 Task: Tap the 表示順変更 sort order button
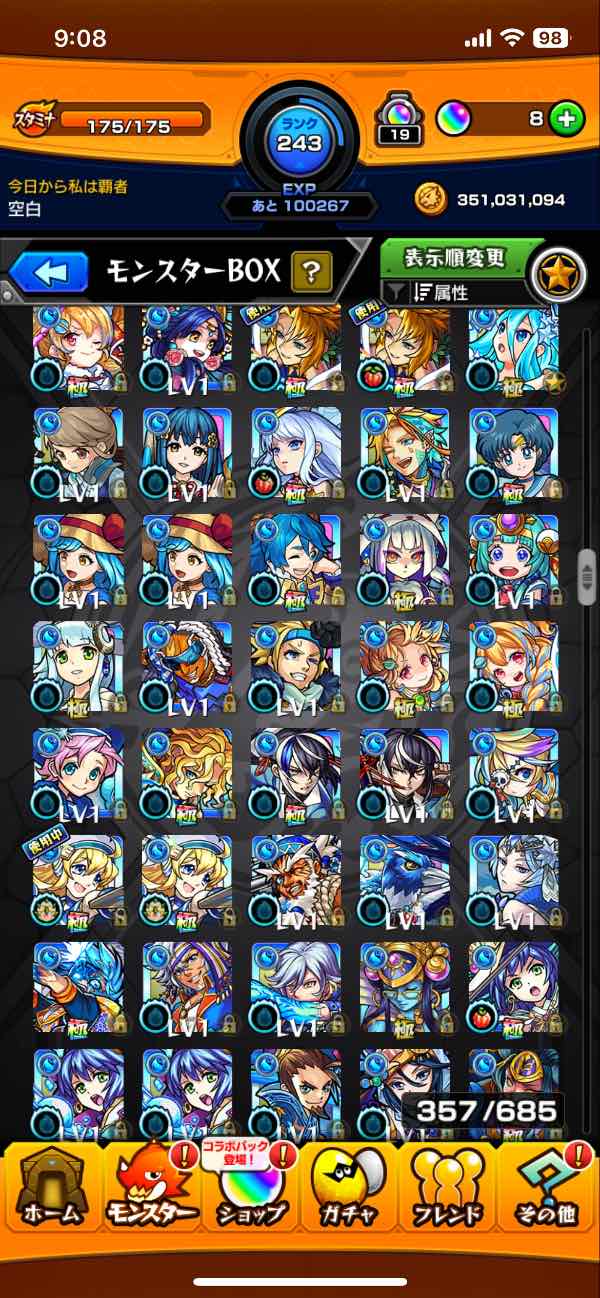(x=455, y=257)
